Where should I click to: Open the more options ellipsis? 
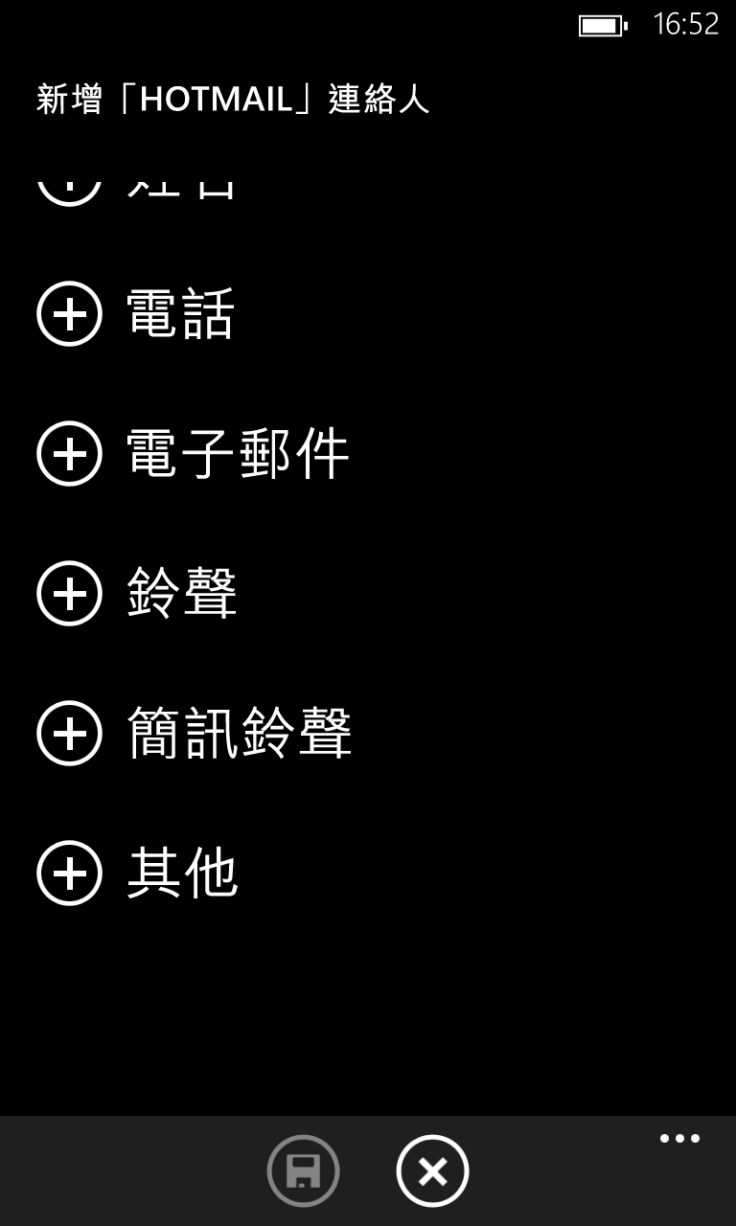coord(679,1139)
